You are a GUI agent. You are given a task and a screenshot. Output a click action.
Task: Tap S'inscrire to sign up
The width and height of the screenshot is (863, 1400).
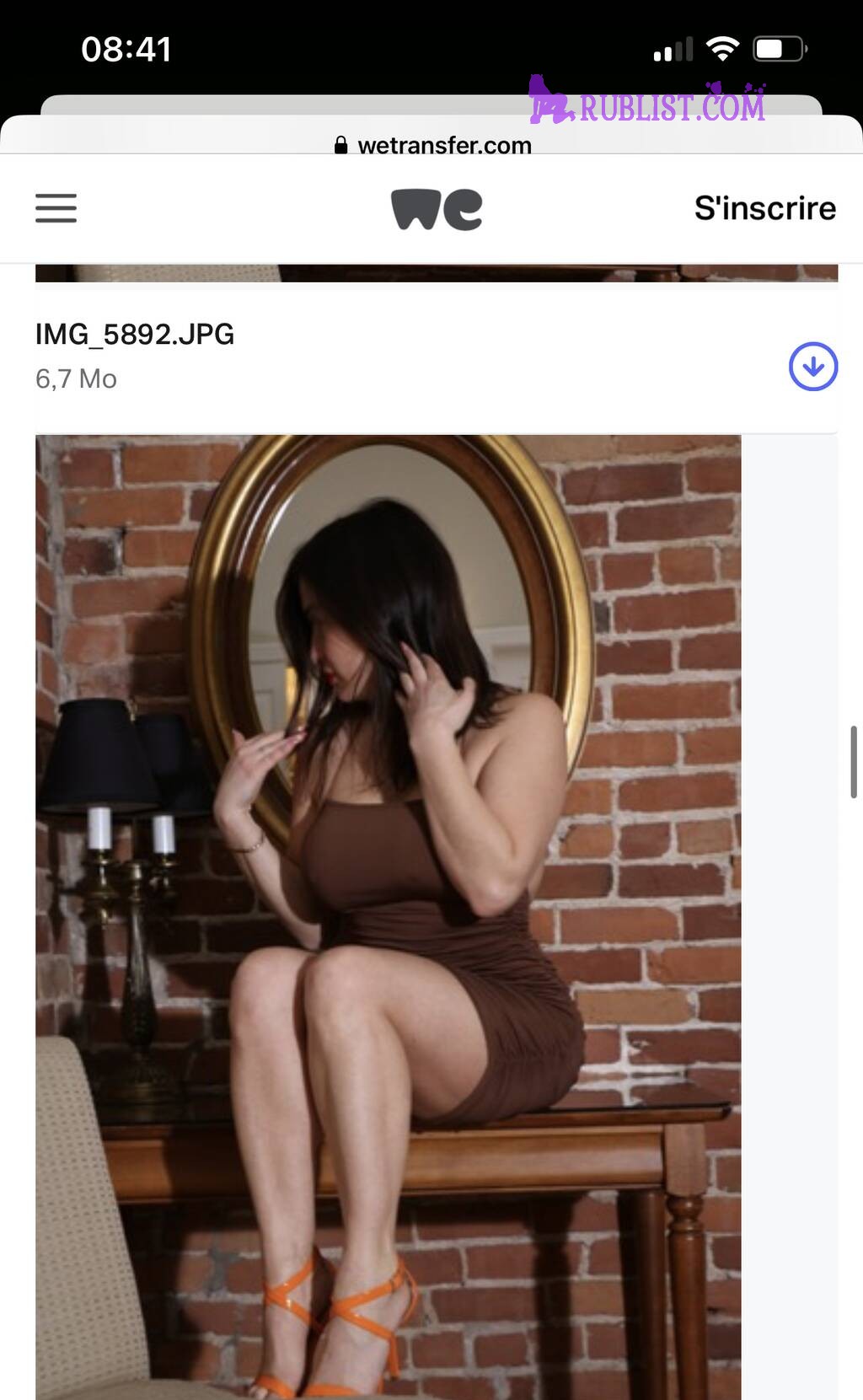(764, 208)
